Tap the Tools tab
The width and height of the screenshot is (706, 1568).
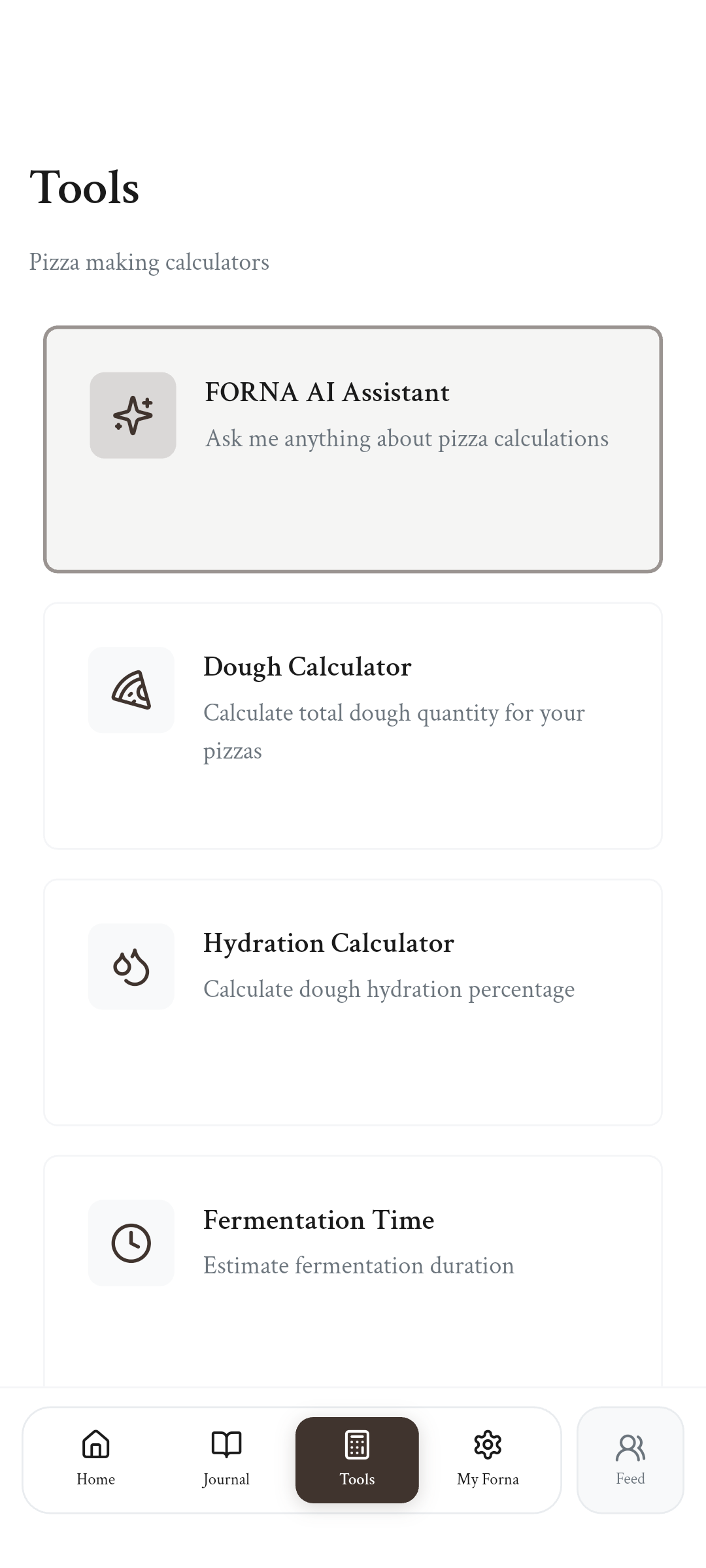coord(357,1460)
